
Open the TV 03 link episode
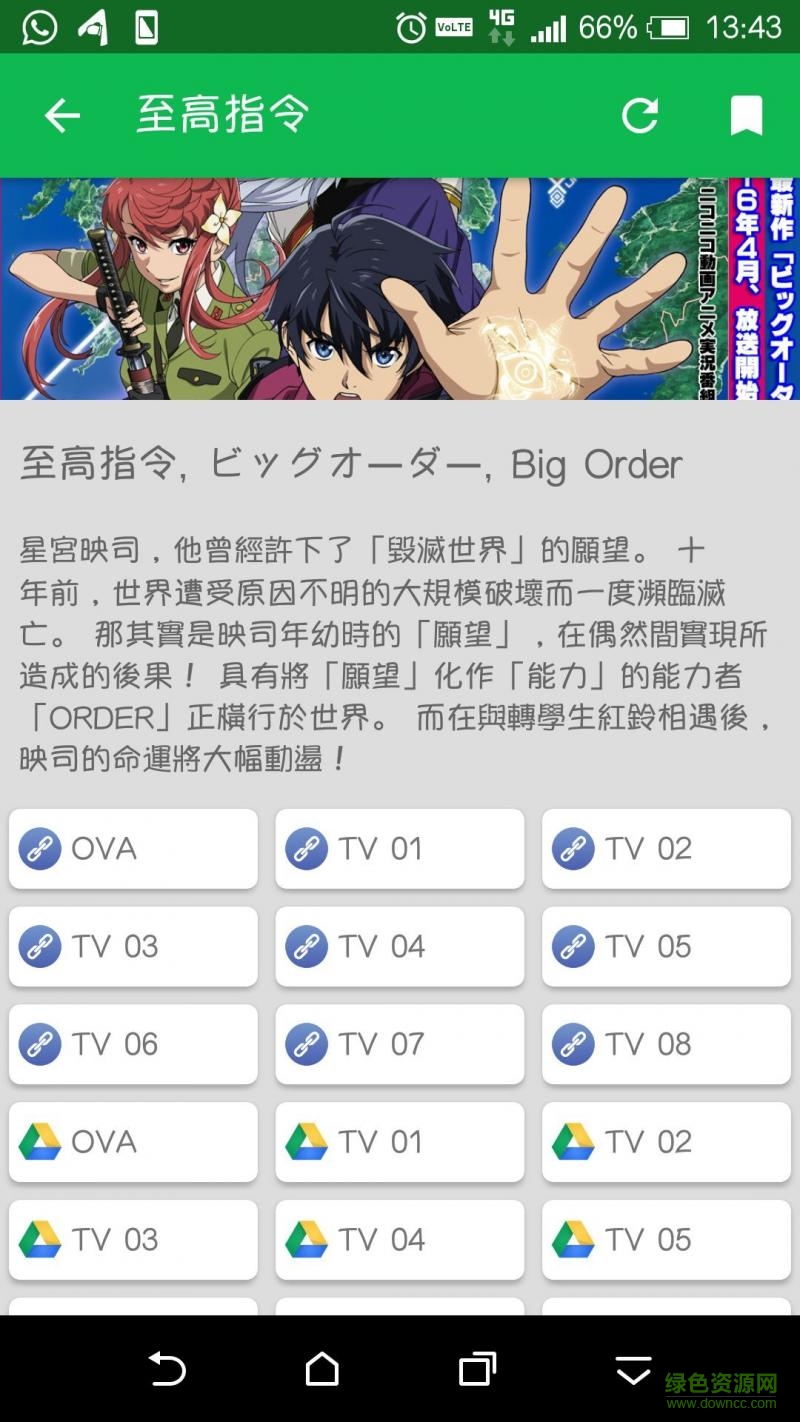[133, 946]
